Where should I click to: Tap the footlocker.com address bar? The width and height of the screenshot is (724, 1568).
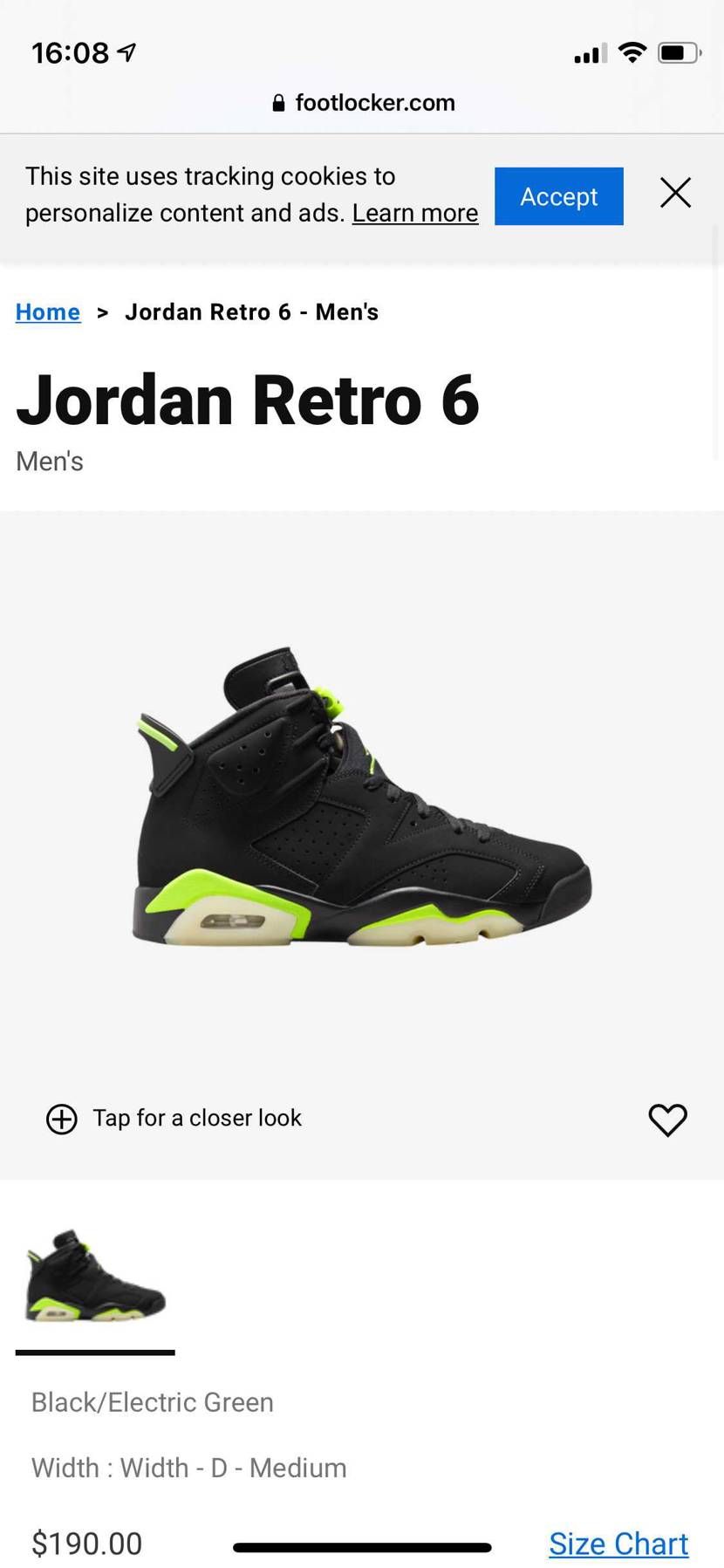click(x=363, y=103)
